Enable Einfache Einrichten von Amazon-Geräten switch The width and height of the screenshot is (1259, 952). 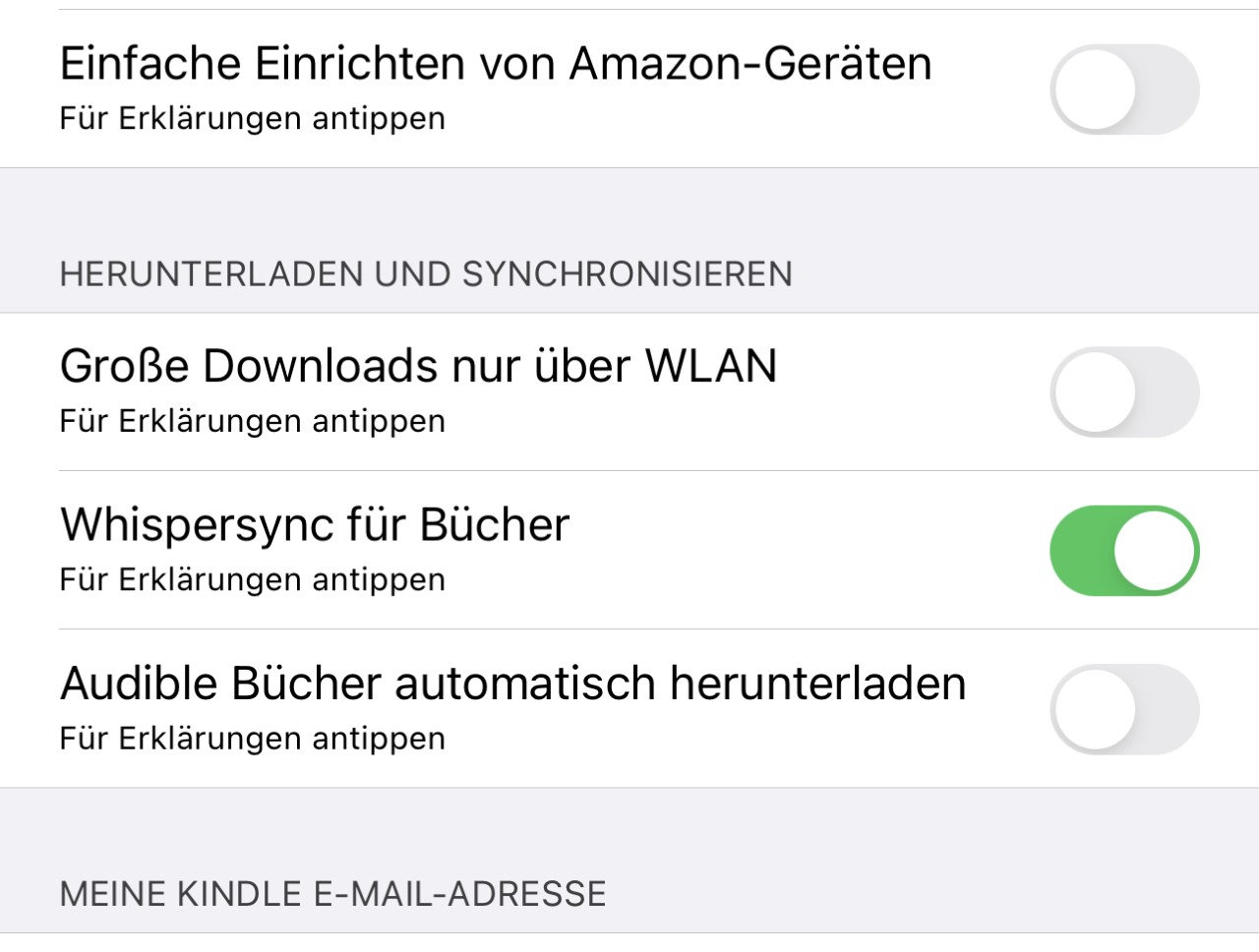pyautogui.click(x=1124, y=89)
